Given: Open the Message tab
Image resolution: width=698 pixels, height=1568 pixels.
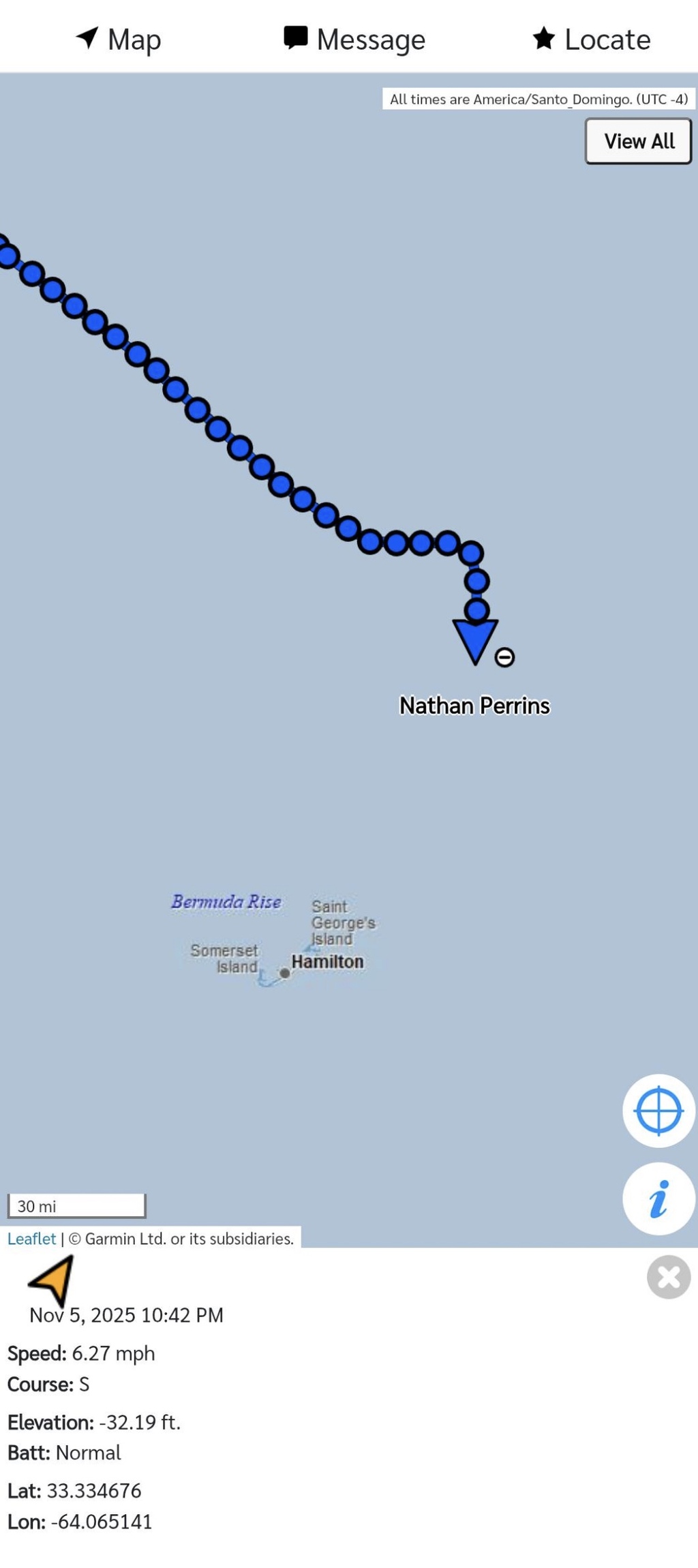Looking at the screenshot, I should (x=354, y=39).
